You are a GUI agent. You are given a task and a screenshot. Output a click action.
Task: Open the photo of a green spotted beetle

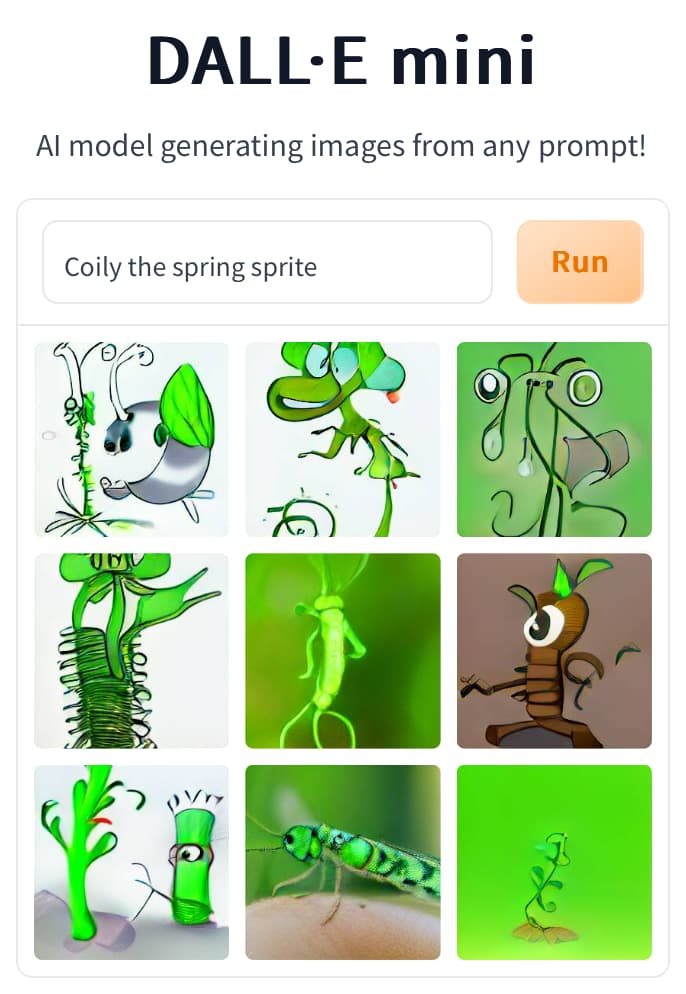(342, 862)
